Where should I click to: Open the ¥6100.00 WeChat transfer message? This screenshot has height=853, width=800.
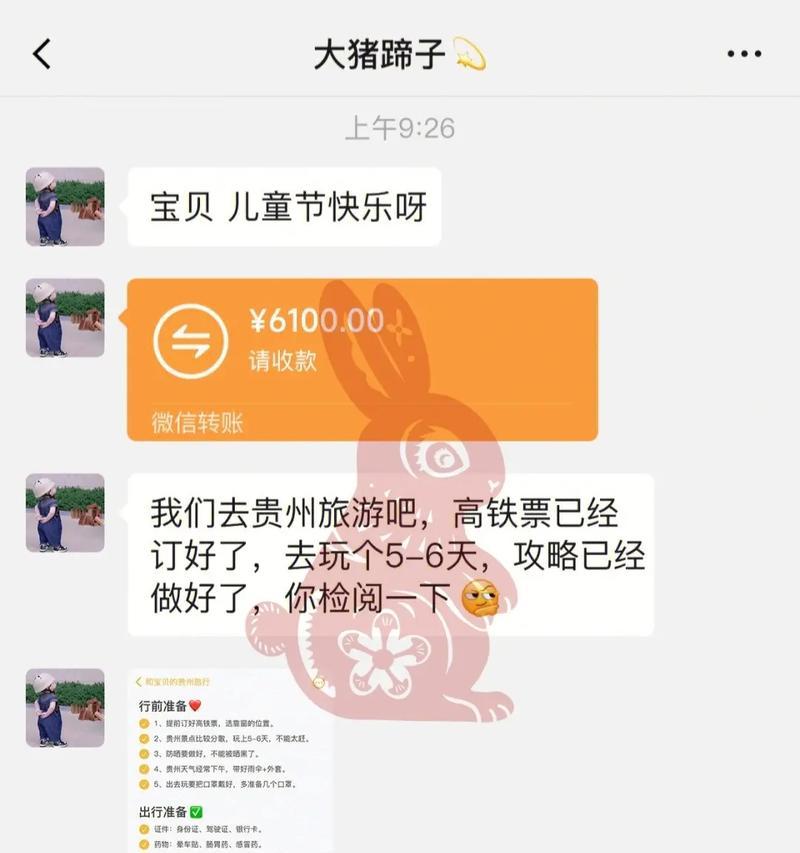tap(362, 358)
